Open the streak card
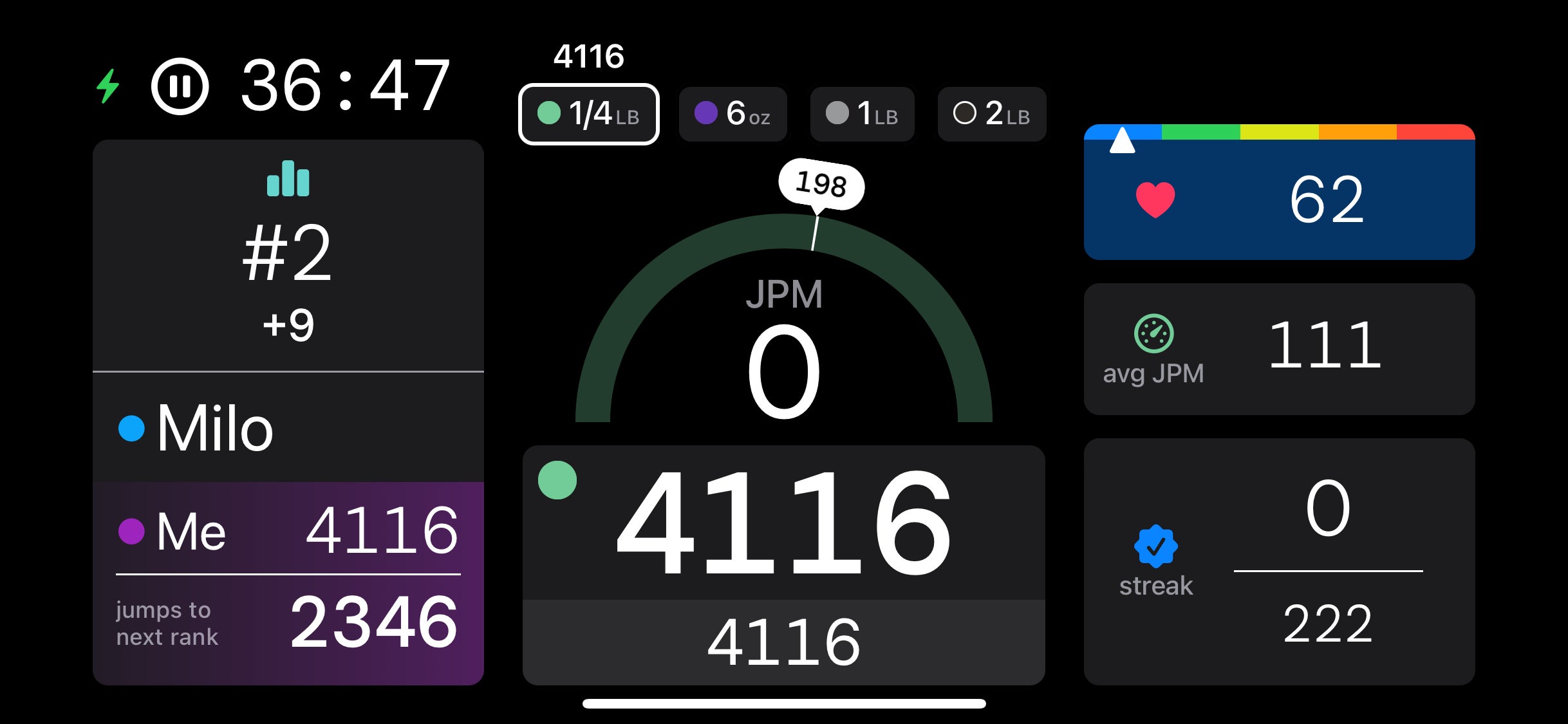The width and height of the screenshot is (1568, 724). click(1279, 561)
